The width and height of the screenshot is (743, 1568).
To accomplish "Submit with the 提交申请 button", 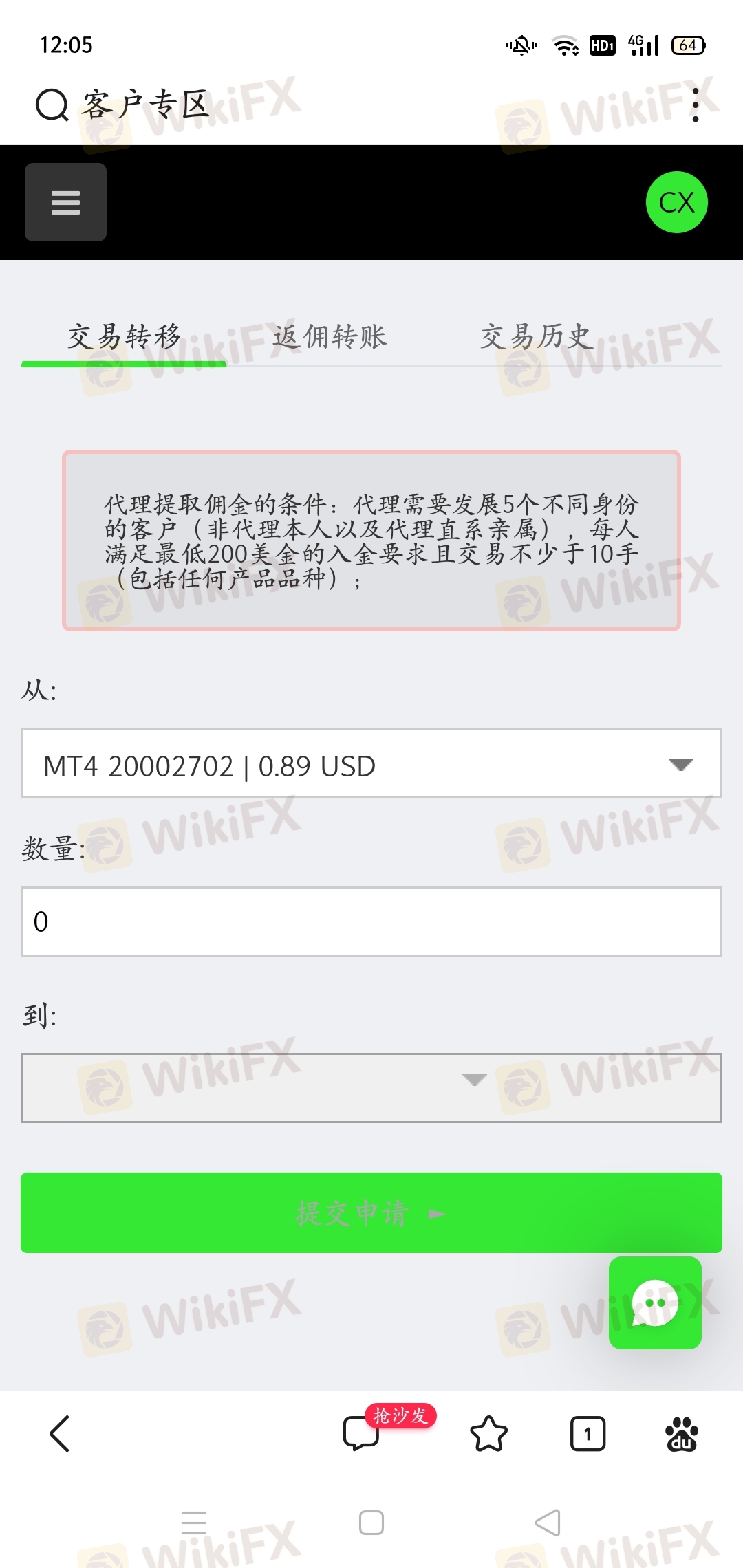I will click(371, 1212).
